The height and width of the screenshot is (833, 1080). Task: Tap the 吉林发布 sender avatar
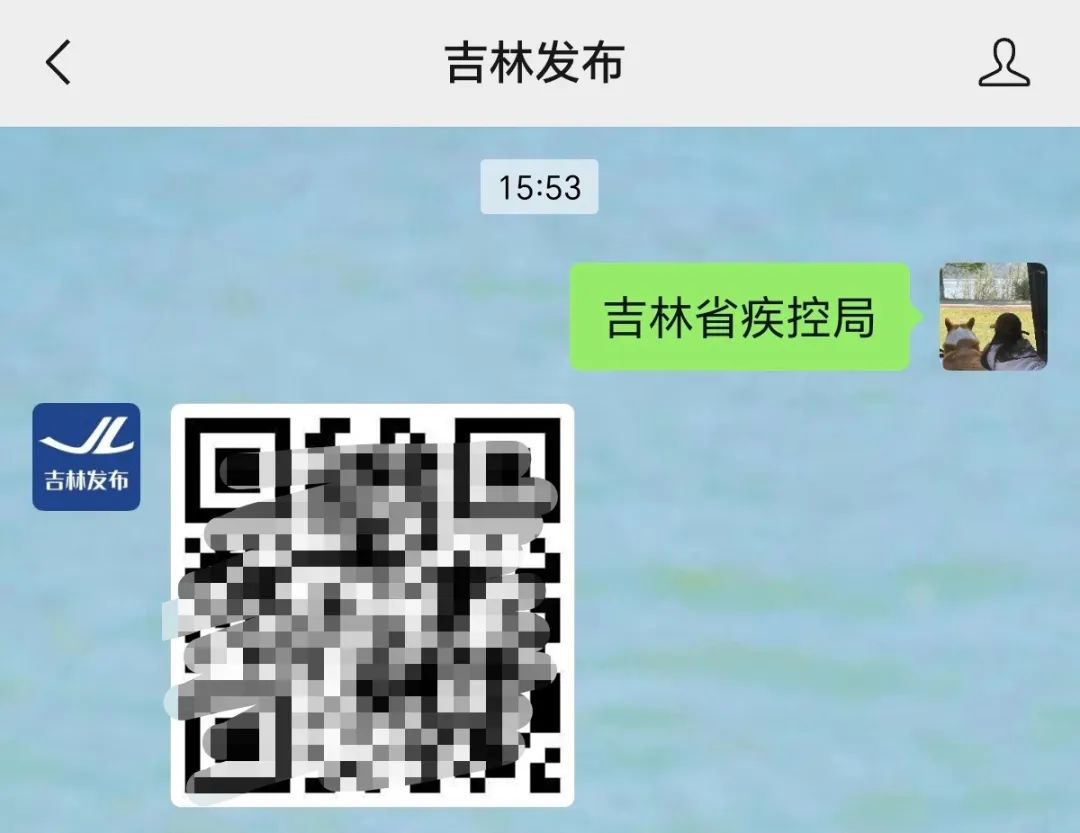86,457
